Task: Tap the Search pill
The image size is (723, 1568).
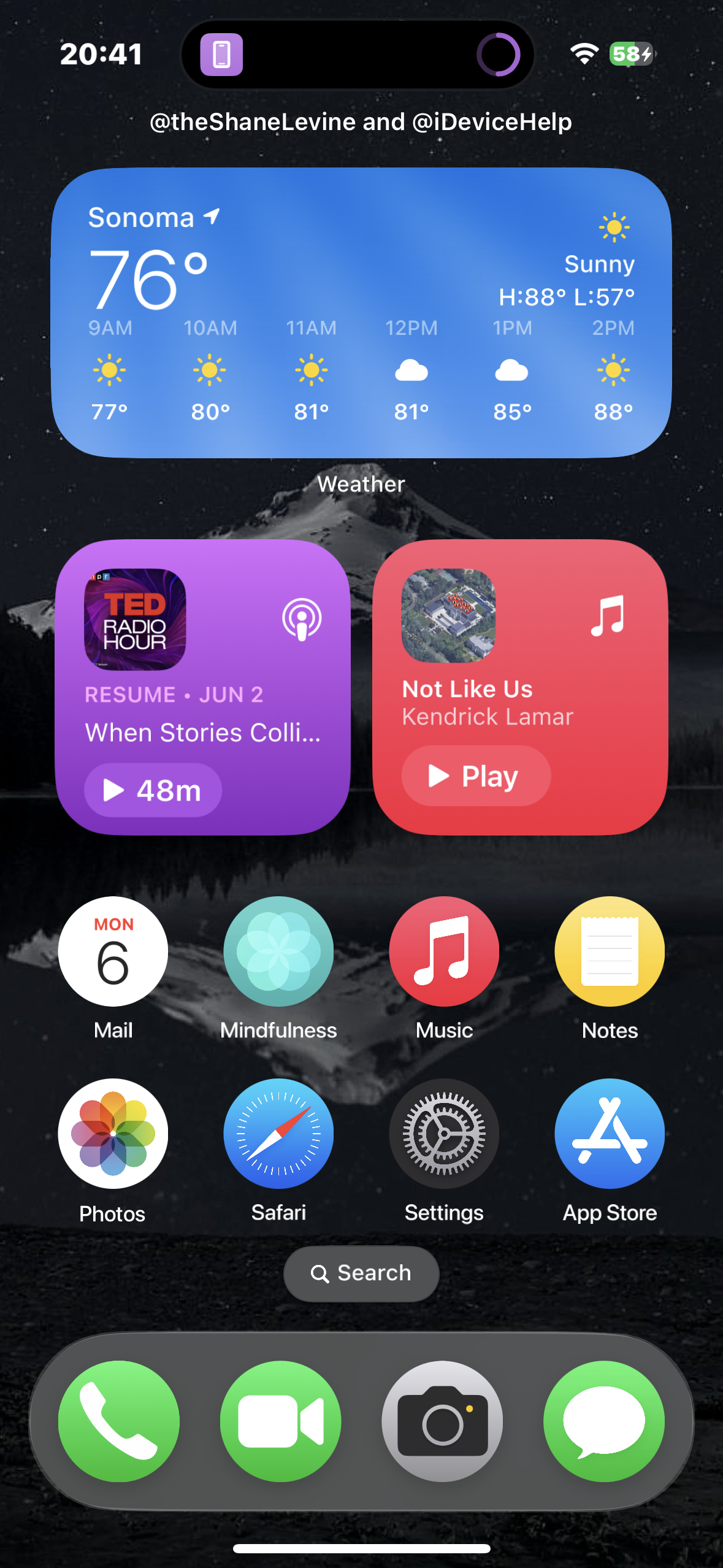Action: pyautogui.click(x=361, y=1274)
